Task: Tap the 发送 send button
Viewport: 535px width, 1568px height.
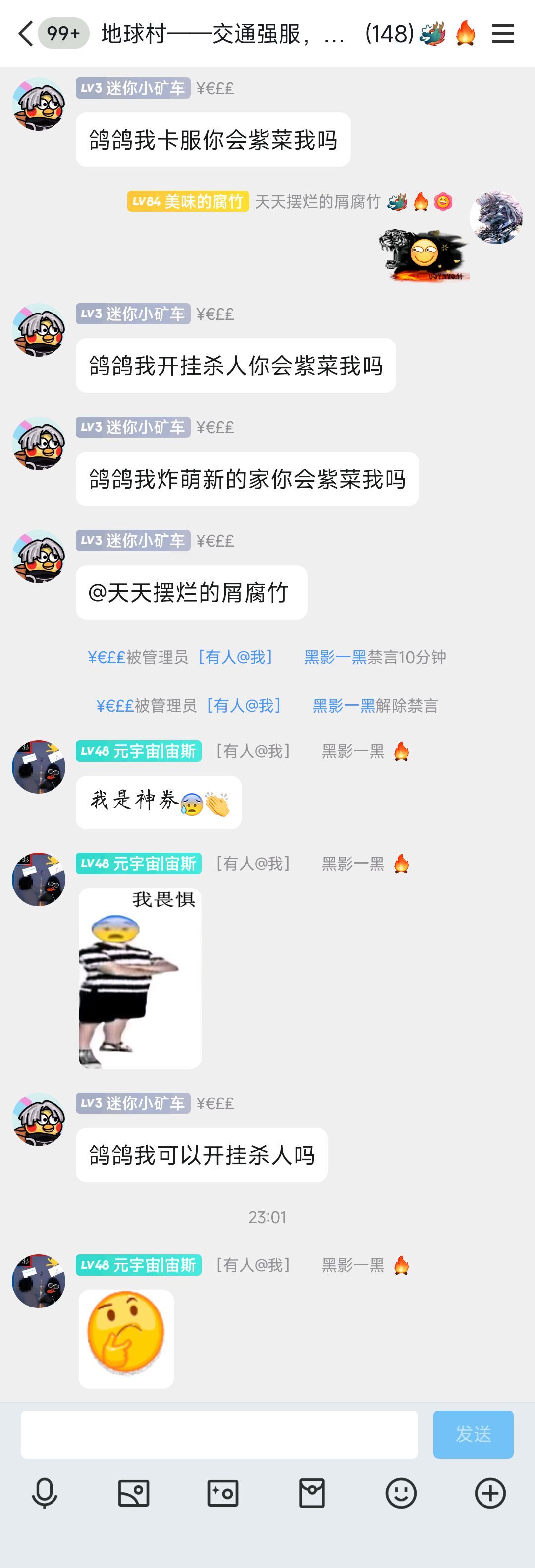Action: tap(473, 1434)
